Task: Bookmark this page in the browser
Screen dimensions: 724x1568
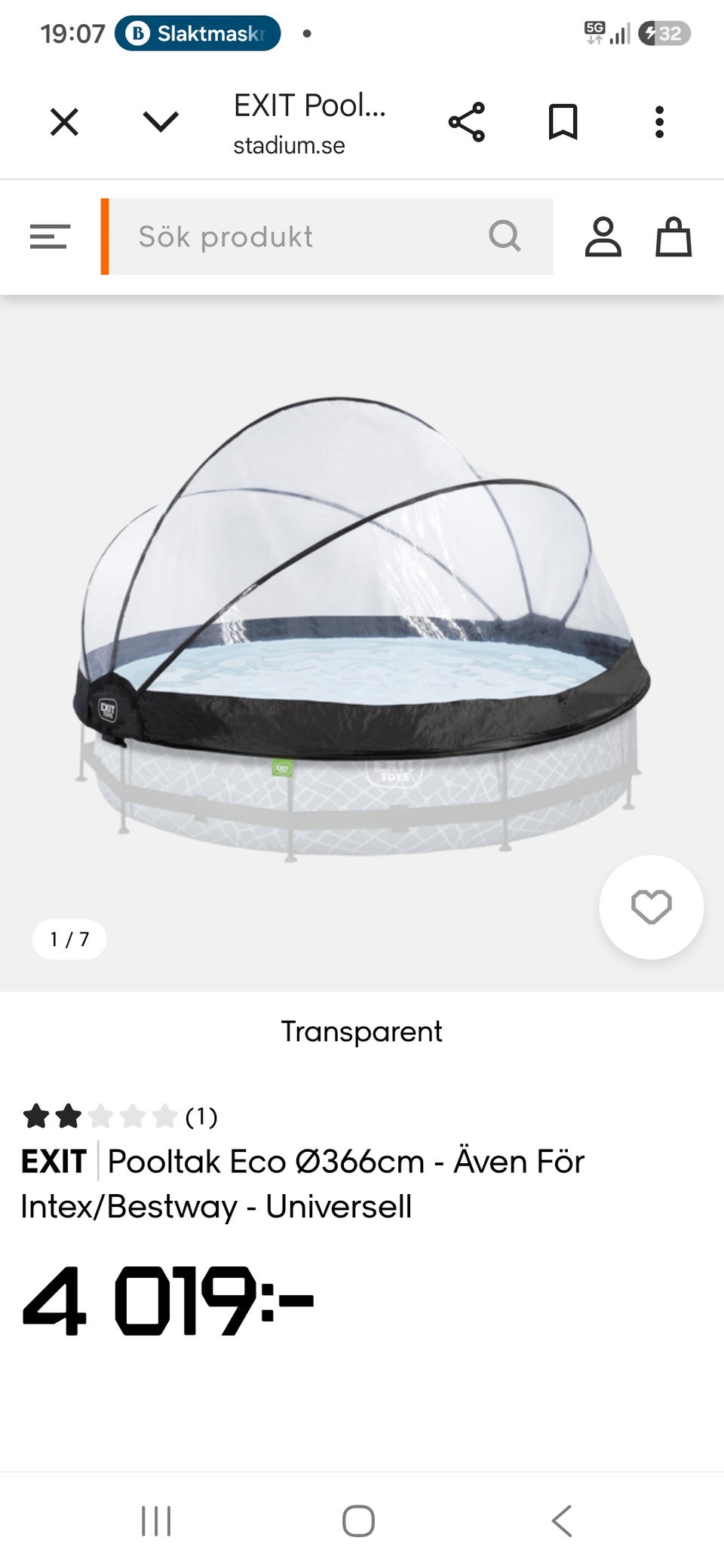Action: click(x=563, y=122)
